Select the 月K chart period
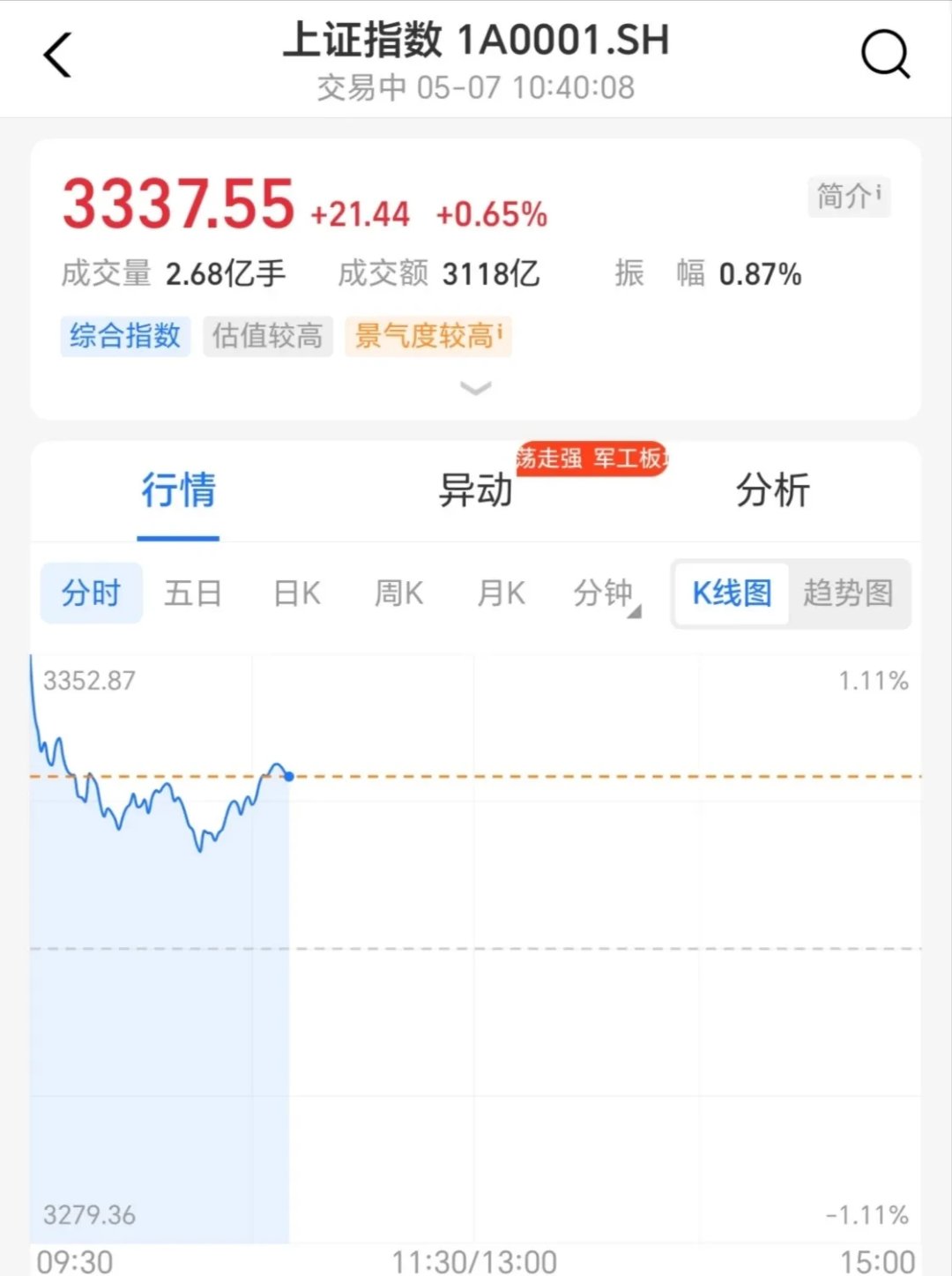Image resolution: width=952 pixels, height=1276 pixels. pos(501,593)
